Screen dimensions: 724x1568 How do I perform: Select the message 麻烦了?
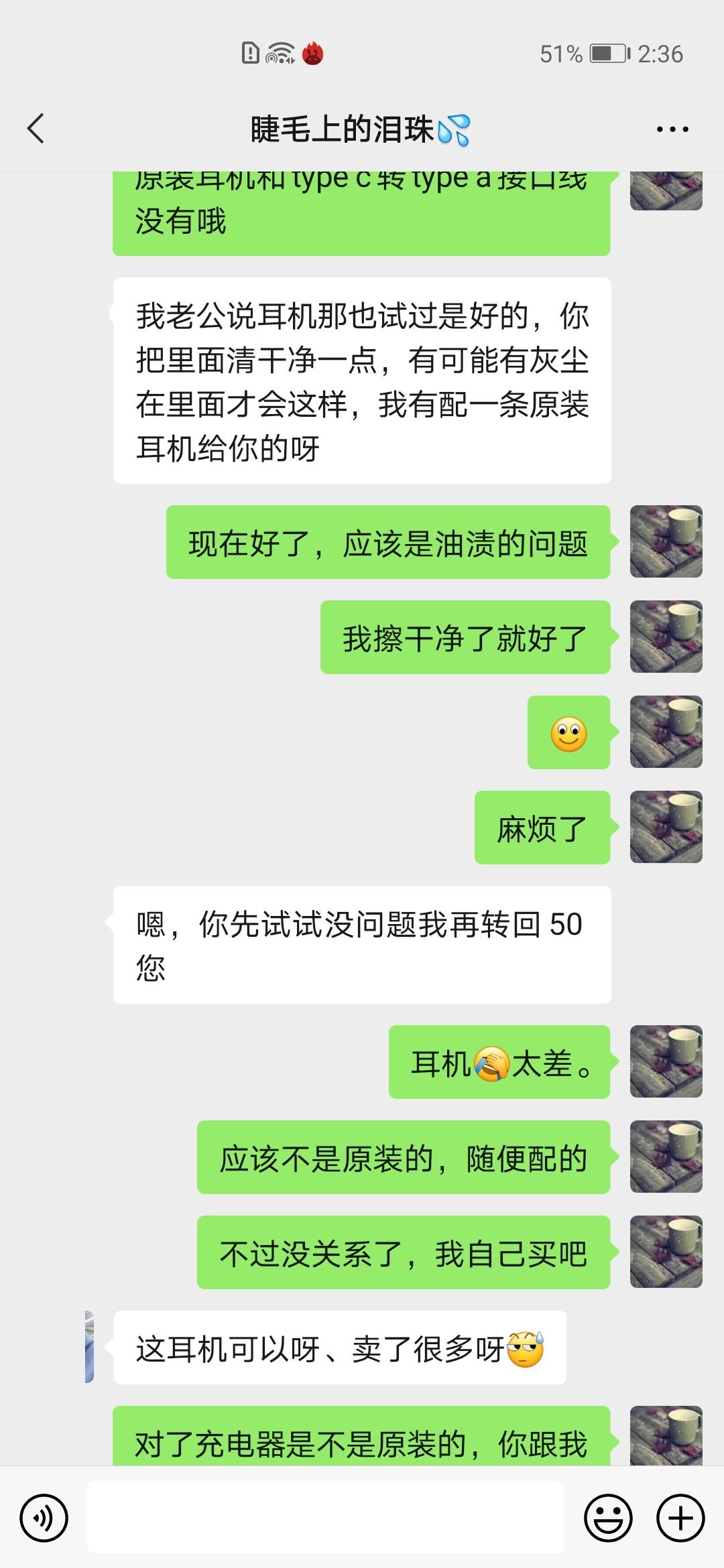point(542,827)
